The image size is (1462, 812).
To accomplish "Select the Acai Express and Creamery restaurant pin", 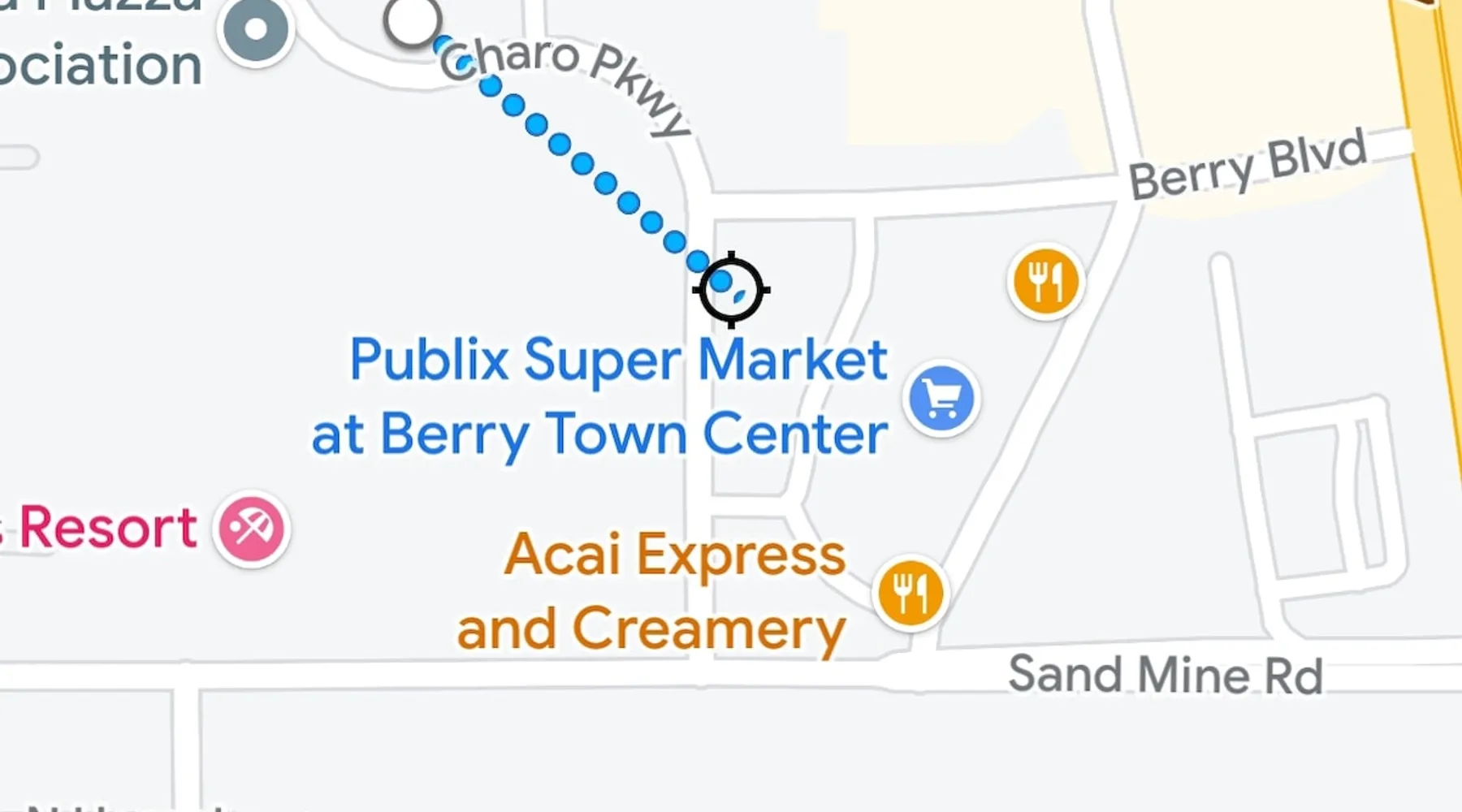I will tap(911, 593).
